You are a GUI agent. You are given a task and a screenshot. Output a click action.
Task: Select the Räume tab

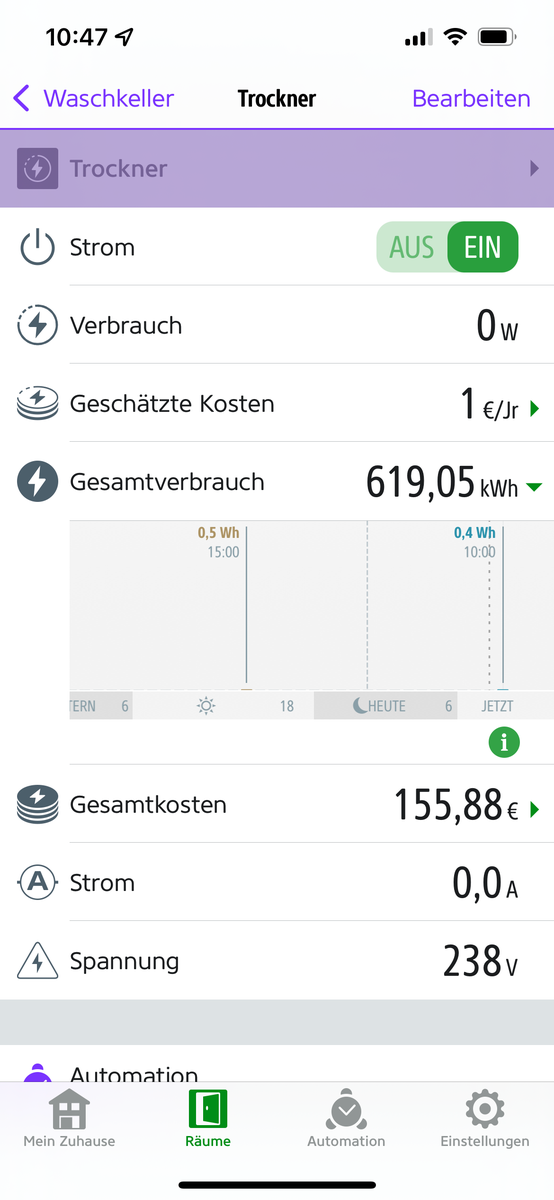coord(208,1119)
